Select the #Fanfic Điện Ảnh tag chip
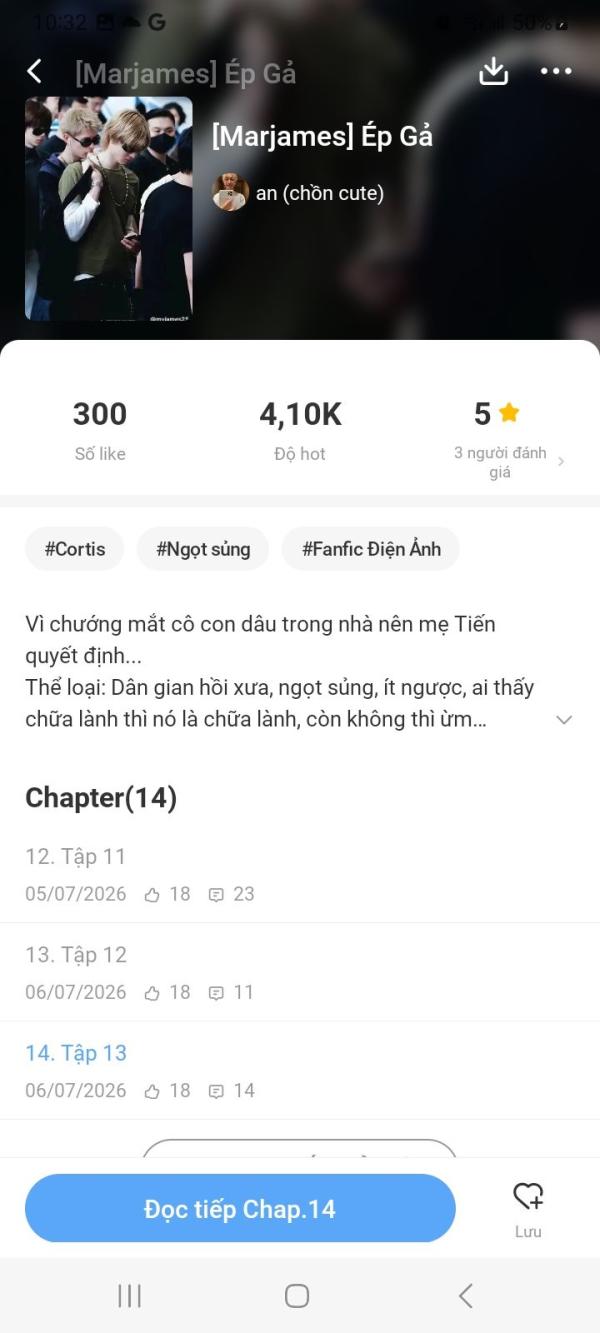 [371, 549]
